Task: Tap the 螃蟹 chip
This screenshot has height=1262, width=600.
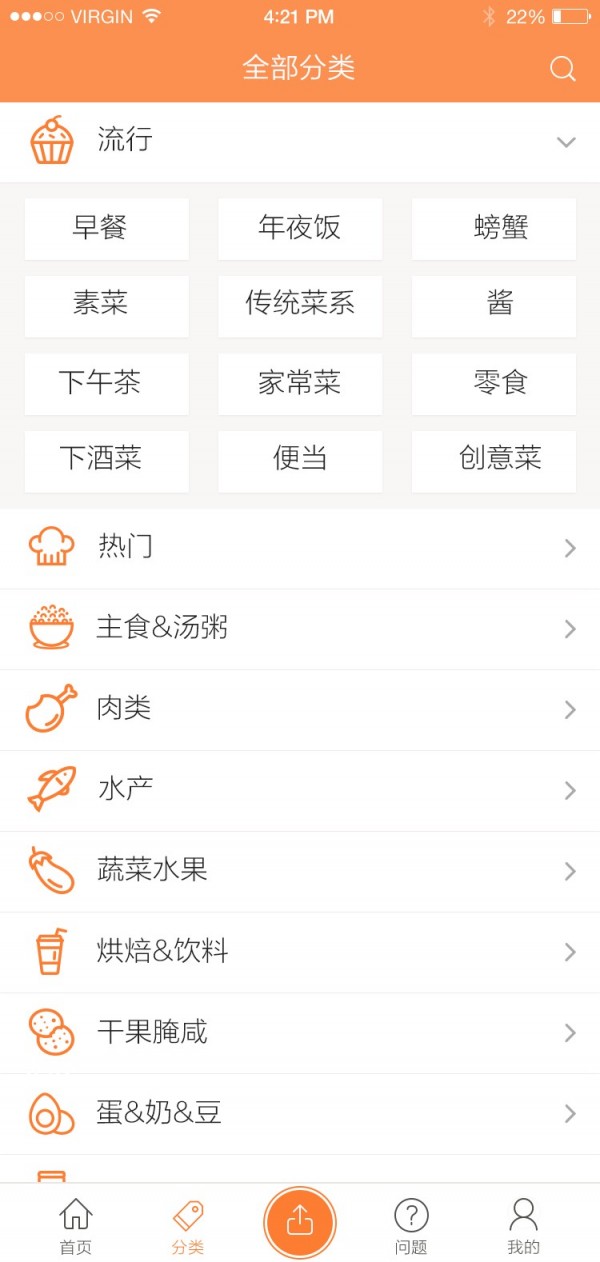Action: [494, 228]
